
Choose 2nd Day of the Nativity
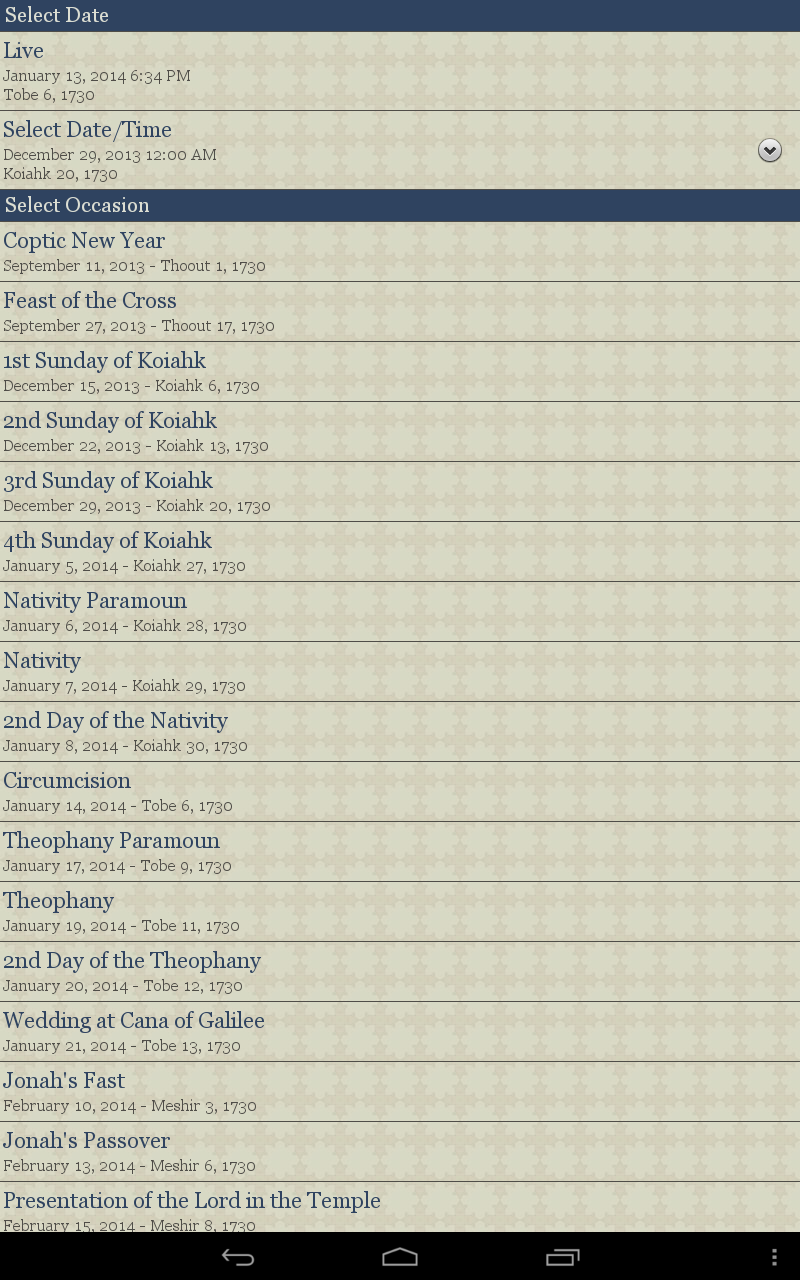400,732
